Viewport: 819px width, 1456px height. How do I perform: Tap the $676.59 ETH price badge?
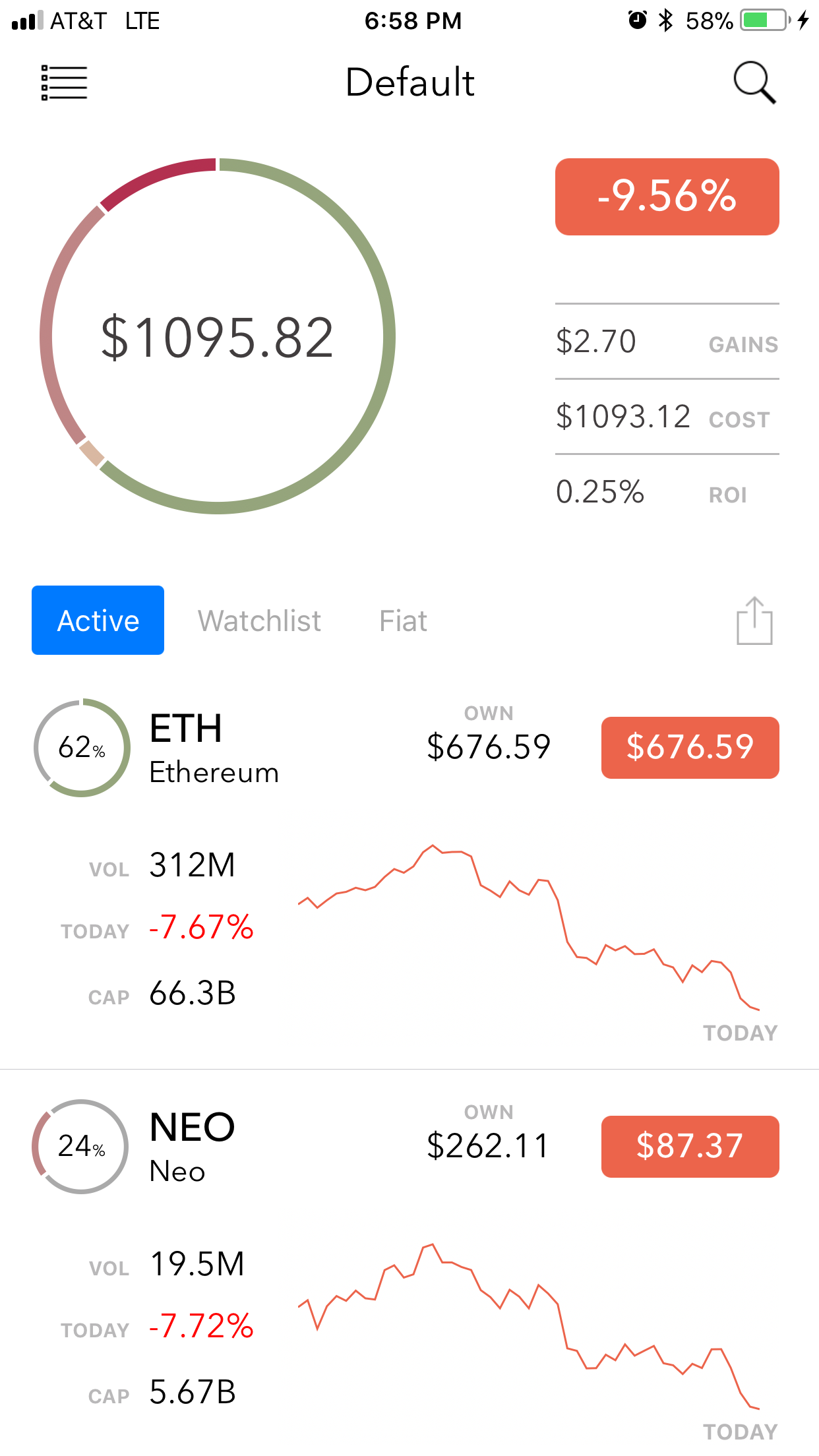tap(690, 747)
